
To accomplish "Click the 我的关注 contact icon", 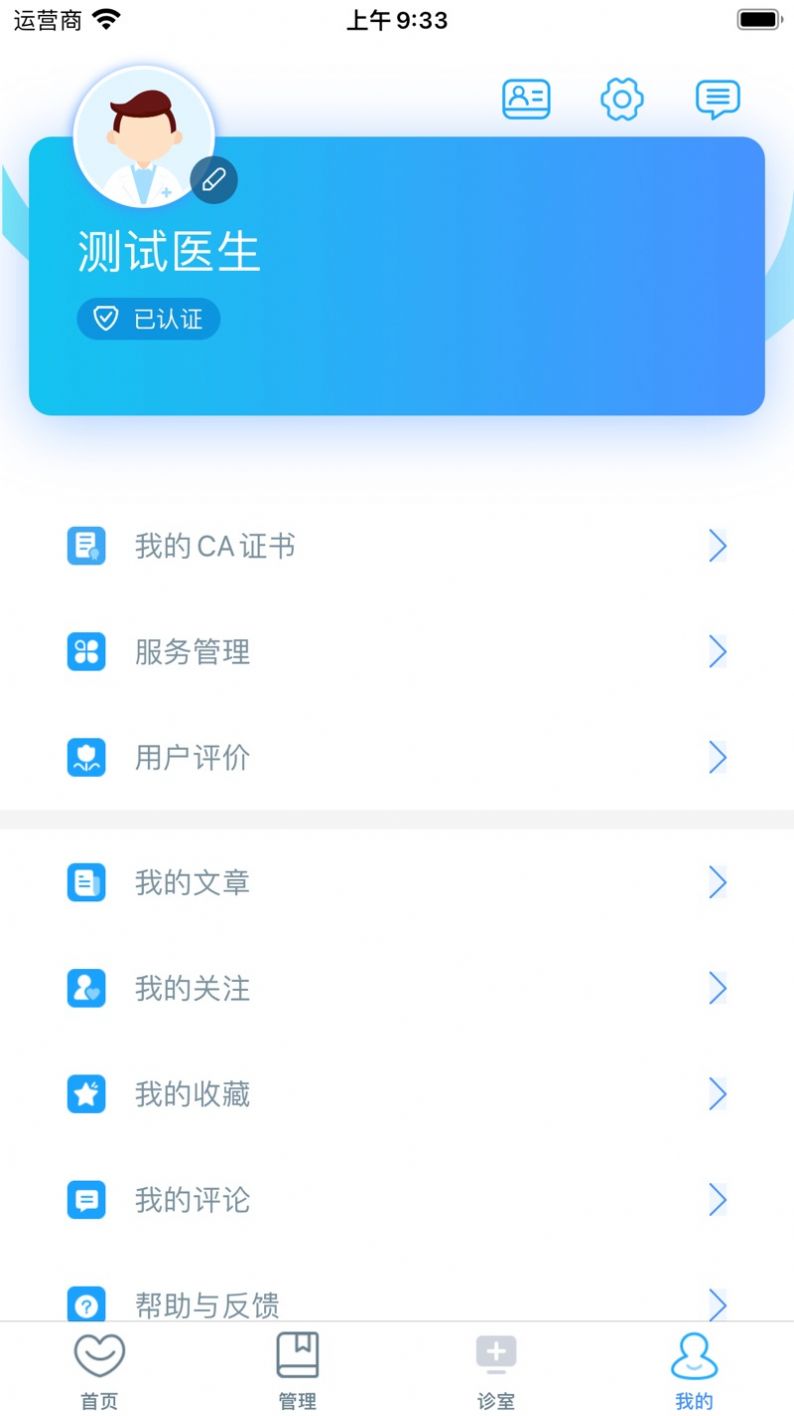I will tap(86, 988).
